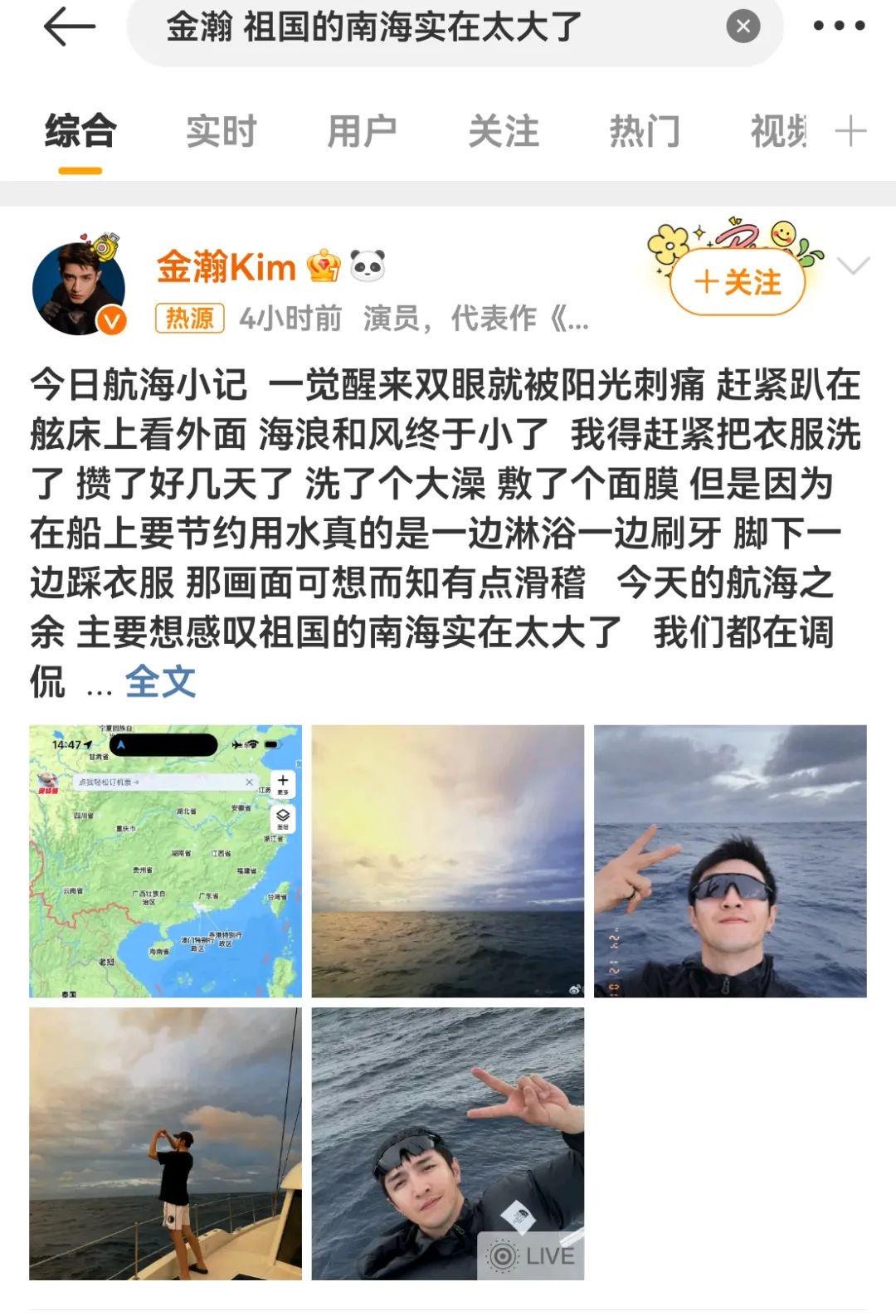Expand full post via 全文 link
896x1316 pixels.
pyautogui.click(x=160, y=683)
